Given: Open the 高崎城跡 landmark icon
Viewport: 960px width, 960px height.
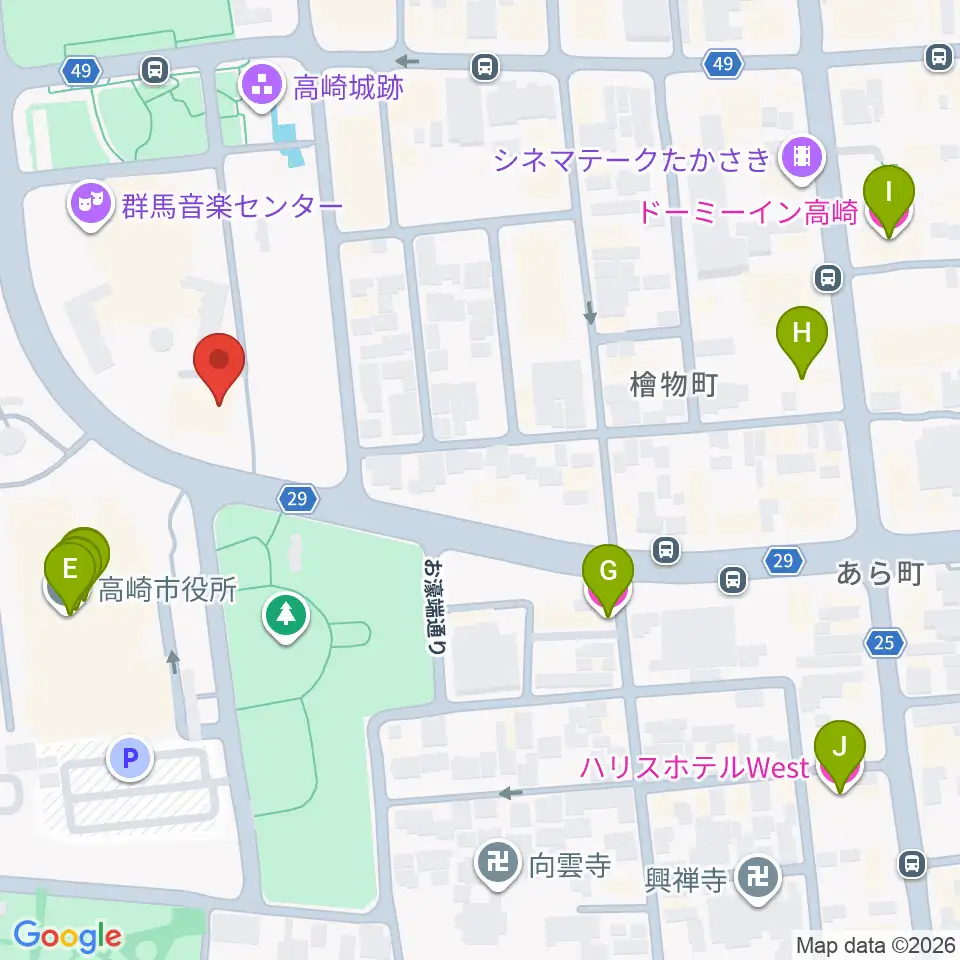Looking at the screenshot, I should point(262,88).
